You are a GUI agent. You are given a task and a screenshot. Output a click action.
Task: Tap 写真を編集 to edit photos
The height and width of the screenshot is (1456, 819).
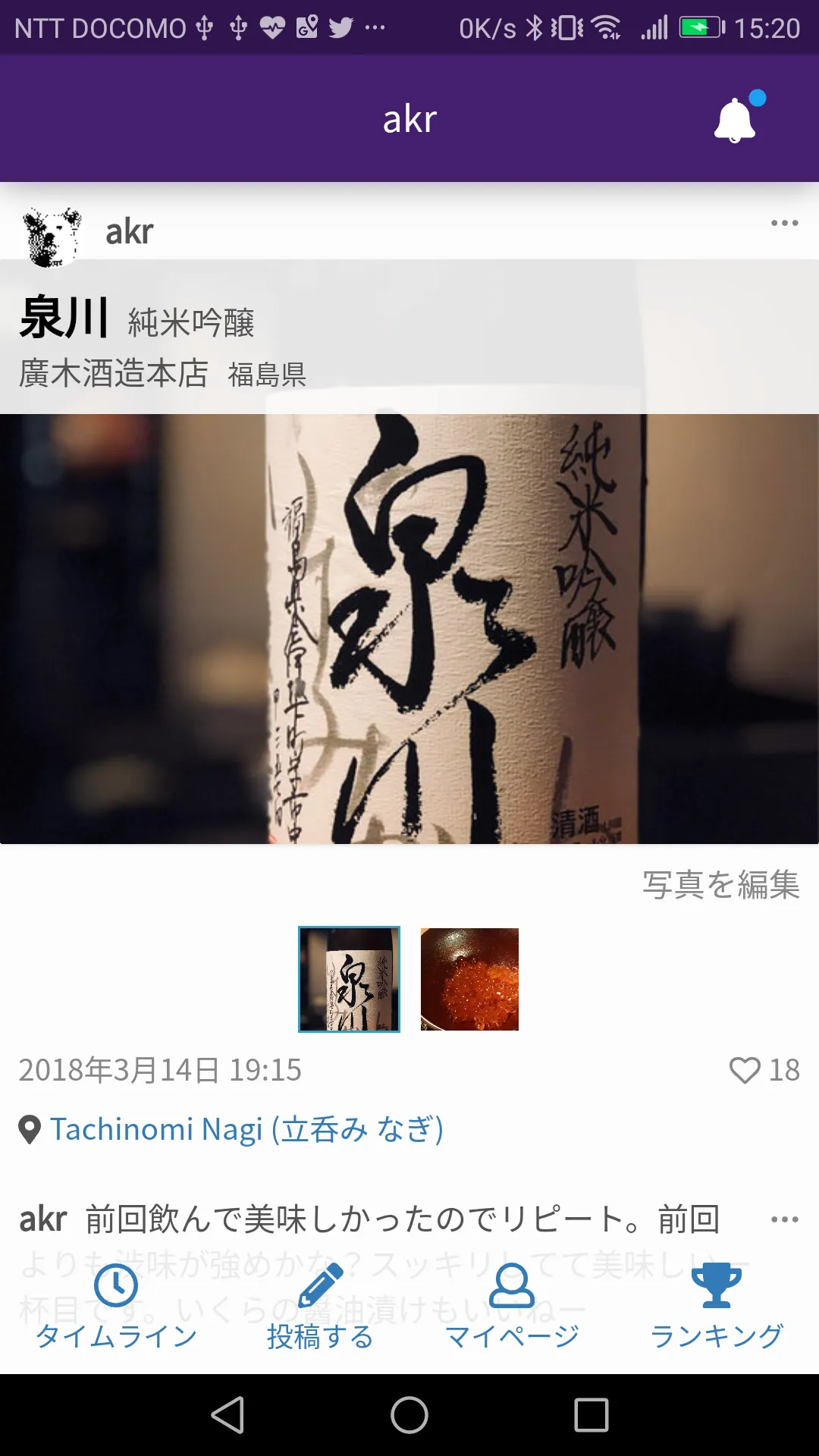(720, 885)
